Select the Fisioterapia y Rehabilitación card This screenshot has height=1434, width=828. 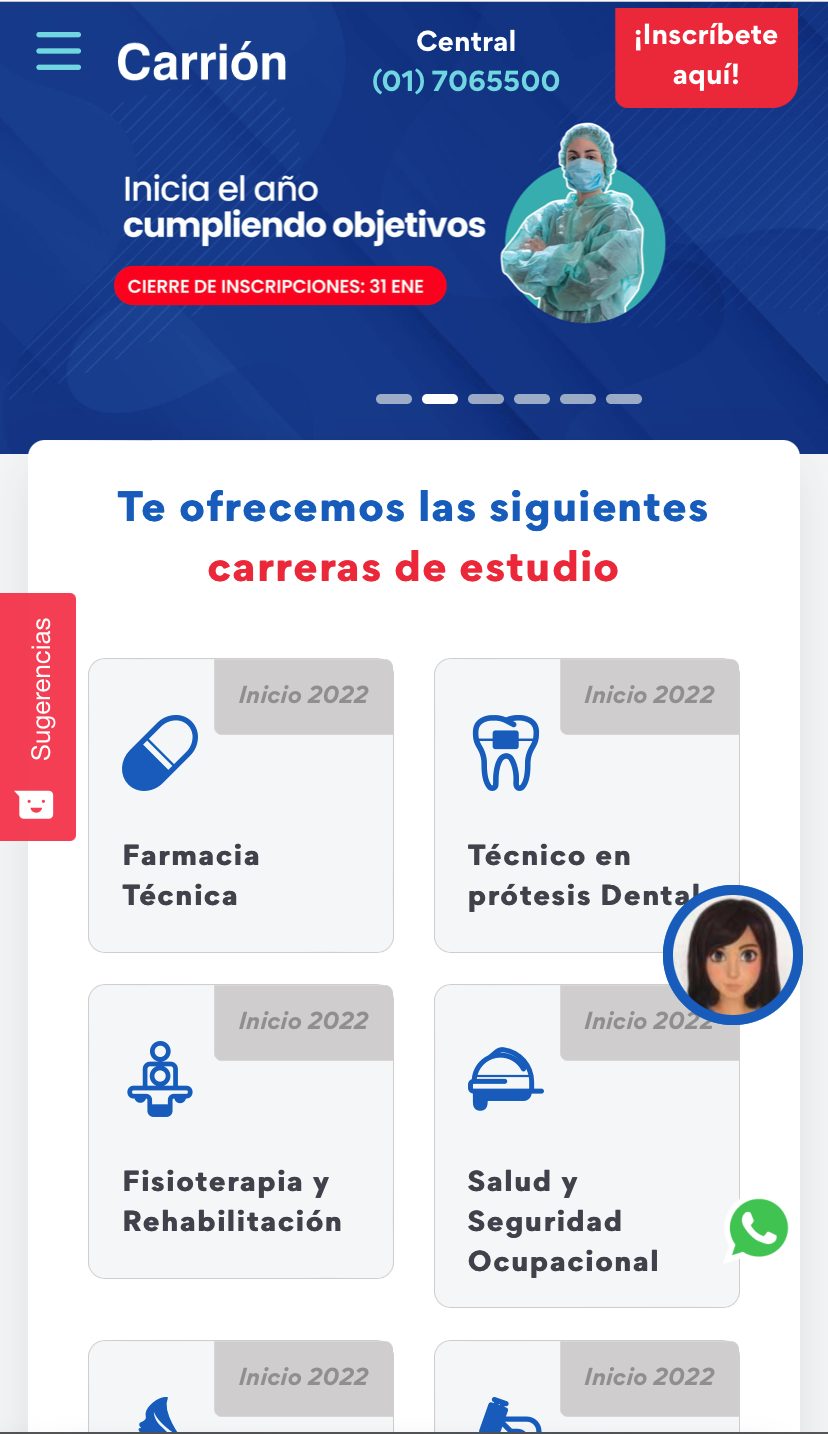pyautogui.click(x=240, y=1131)
